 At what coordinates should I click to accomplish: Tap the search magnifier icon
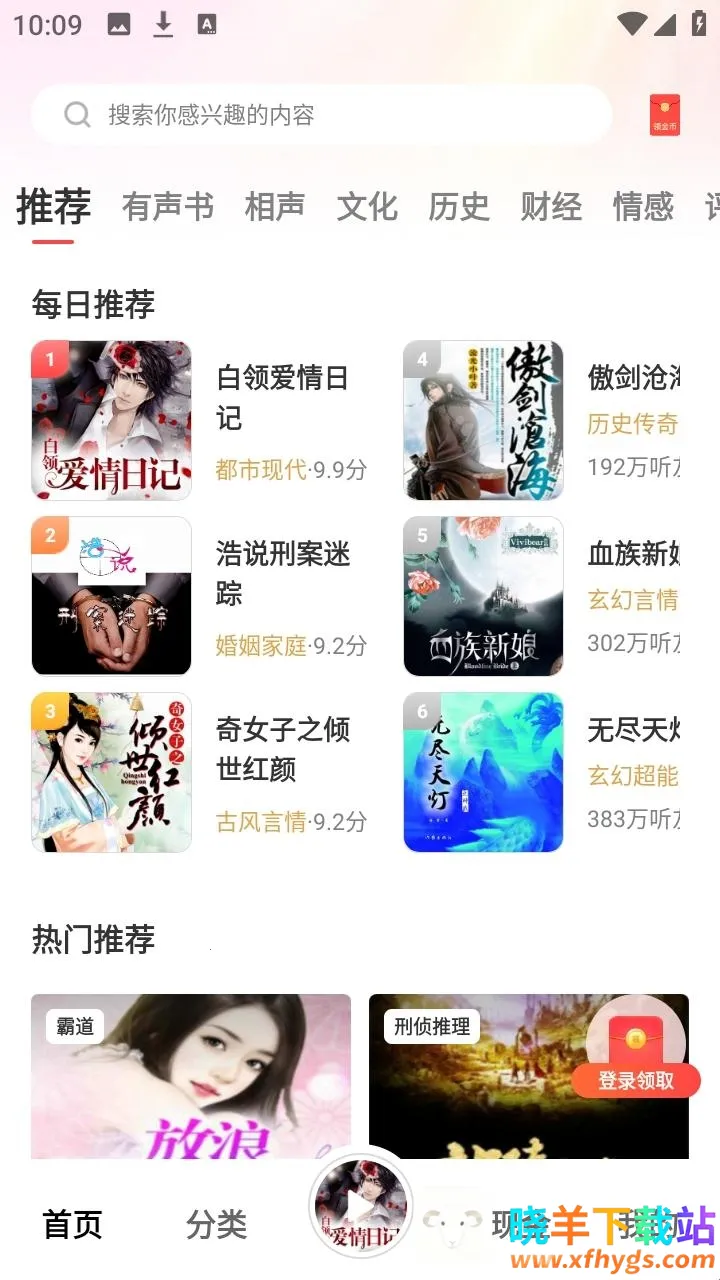(x=77, y=114)
